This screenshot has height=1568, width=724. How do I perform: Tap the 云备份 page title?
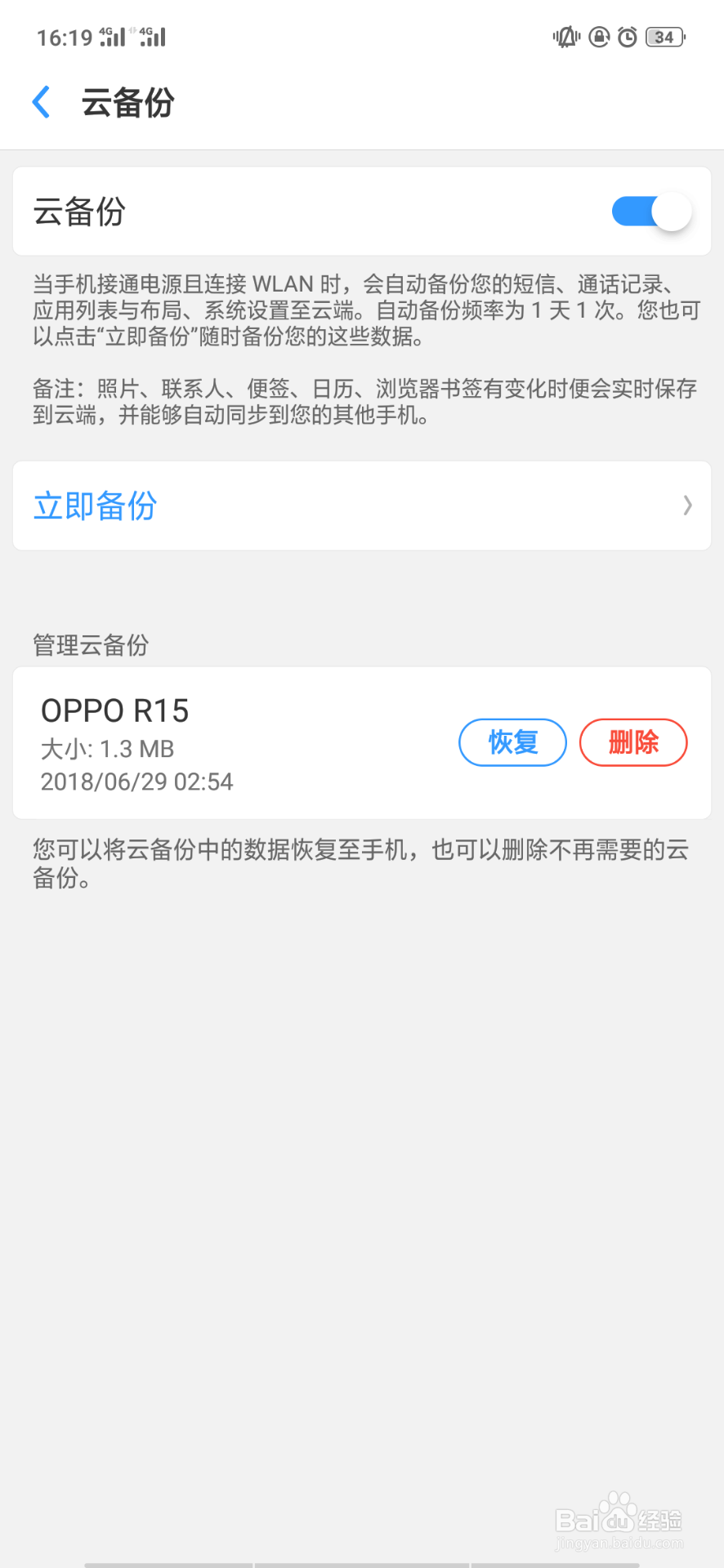pyautogui.click(x=127, y=101)
